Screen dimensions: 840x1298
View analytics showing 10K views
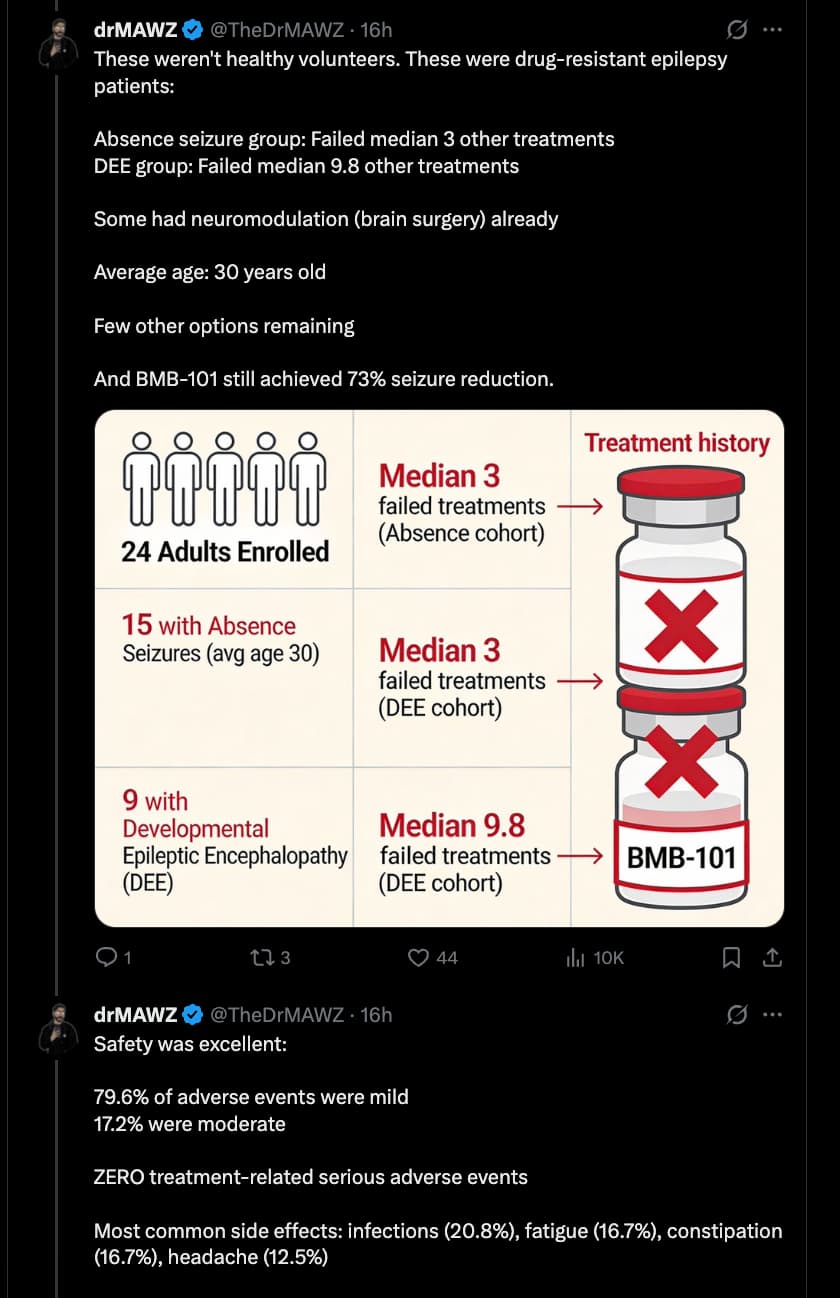tap(576, 957)
